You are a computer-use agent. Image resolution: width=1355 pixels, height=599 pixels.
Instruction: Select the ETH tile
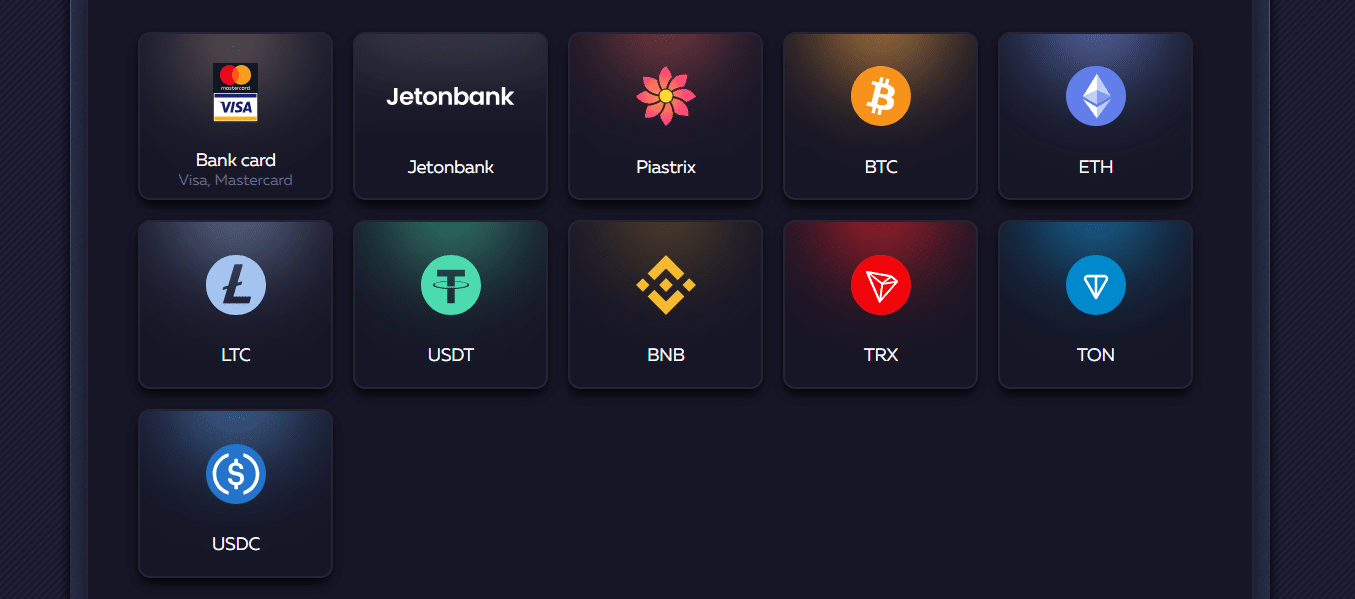point(1095,116)
